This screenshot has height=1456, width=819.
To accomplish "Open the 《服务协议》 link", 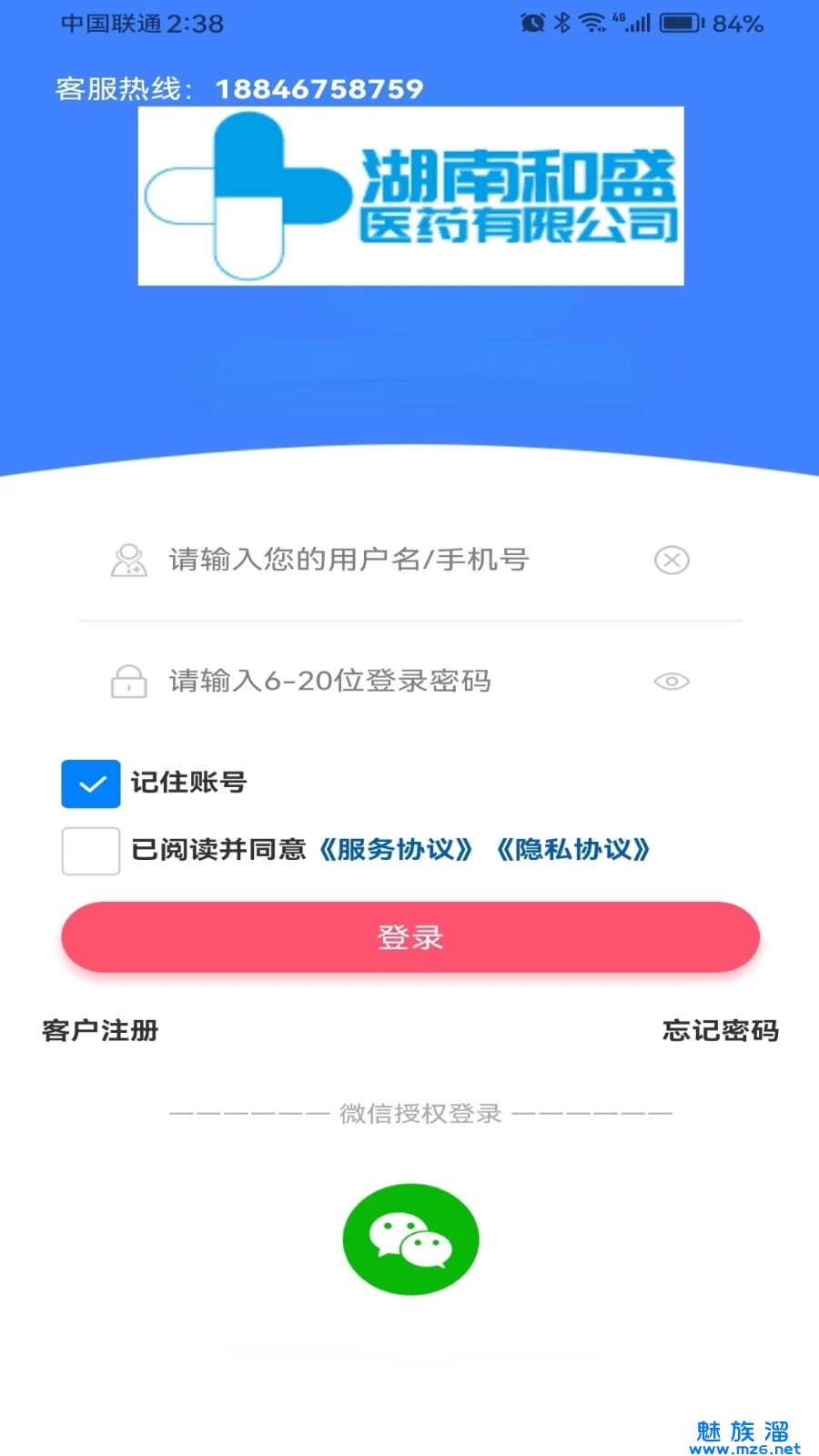I will point(396,850).
